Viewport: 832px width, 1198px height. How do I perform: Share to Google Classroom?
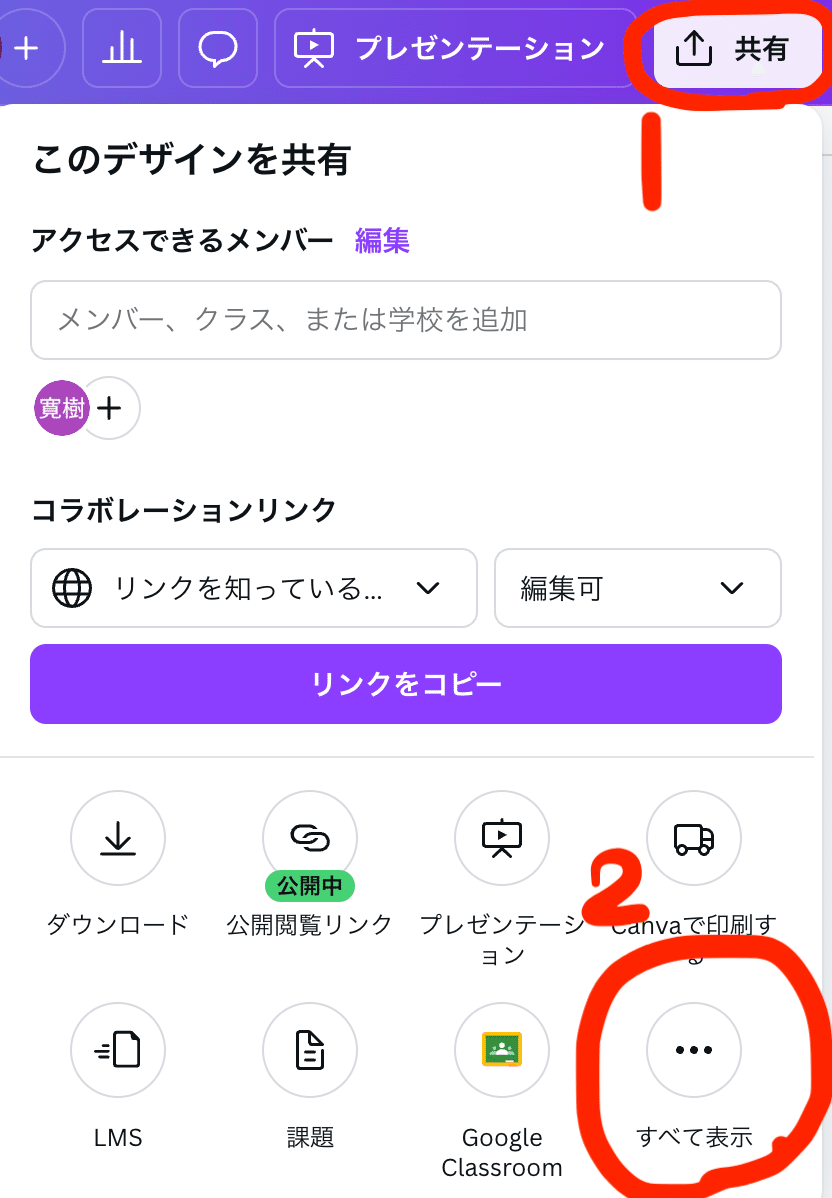click(502, 1050)
